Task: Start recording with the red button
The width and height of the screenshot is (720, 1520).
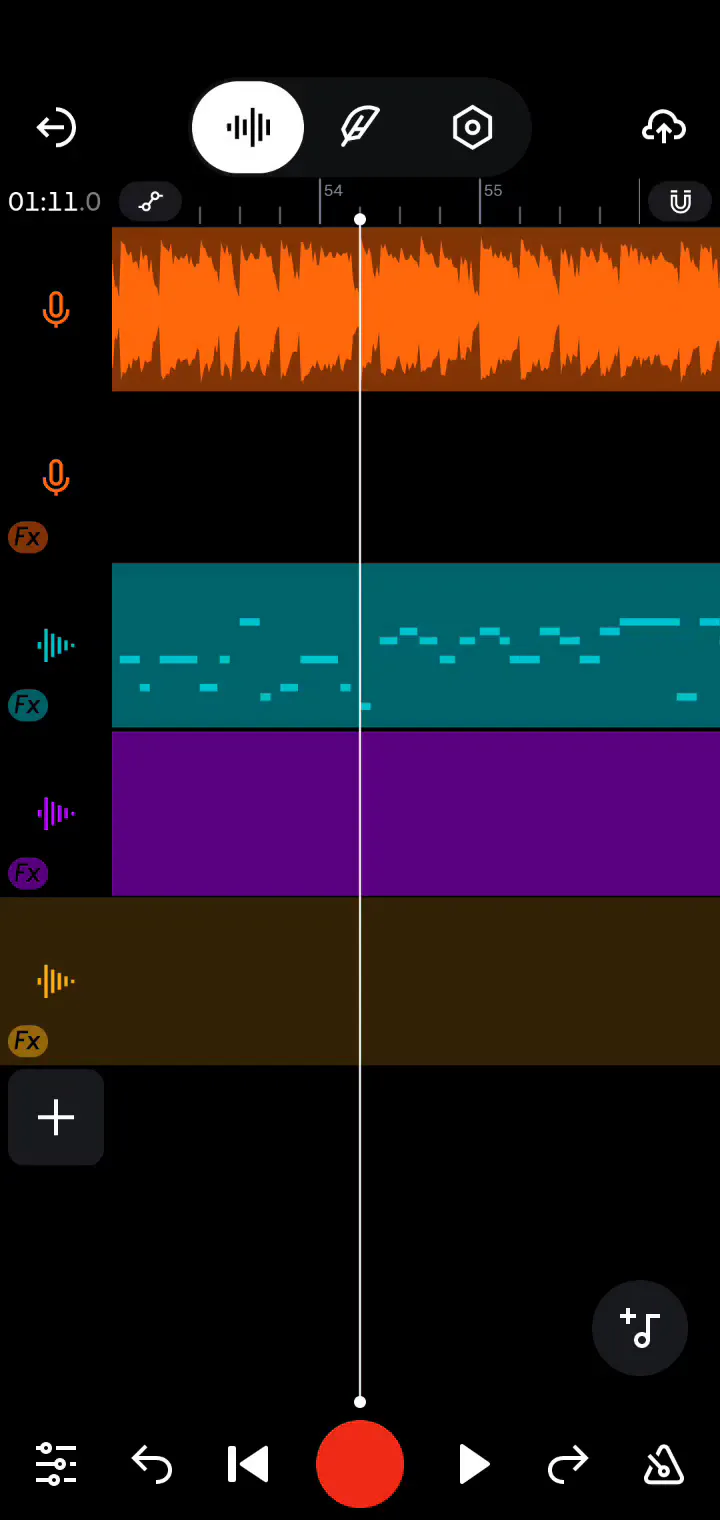Action: (360, 1464)
